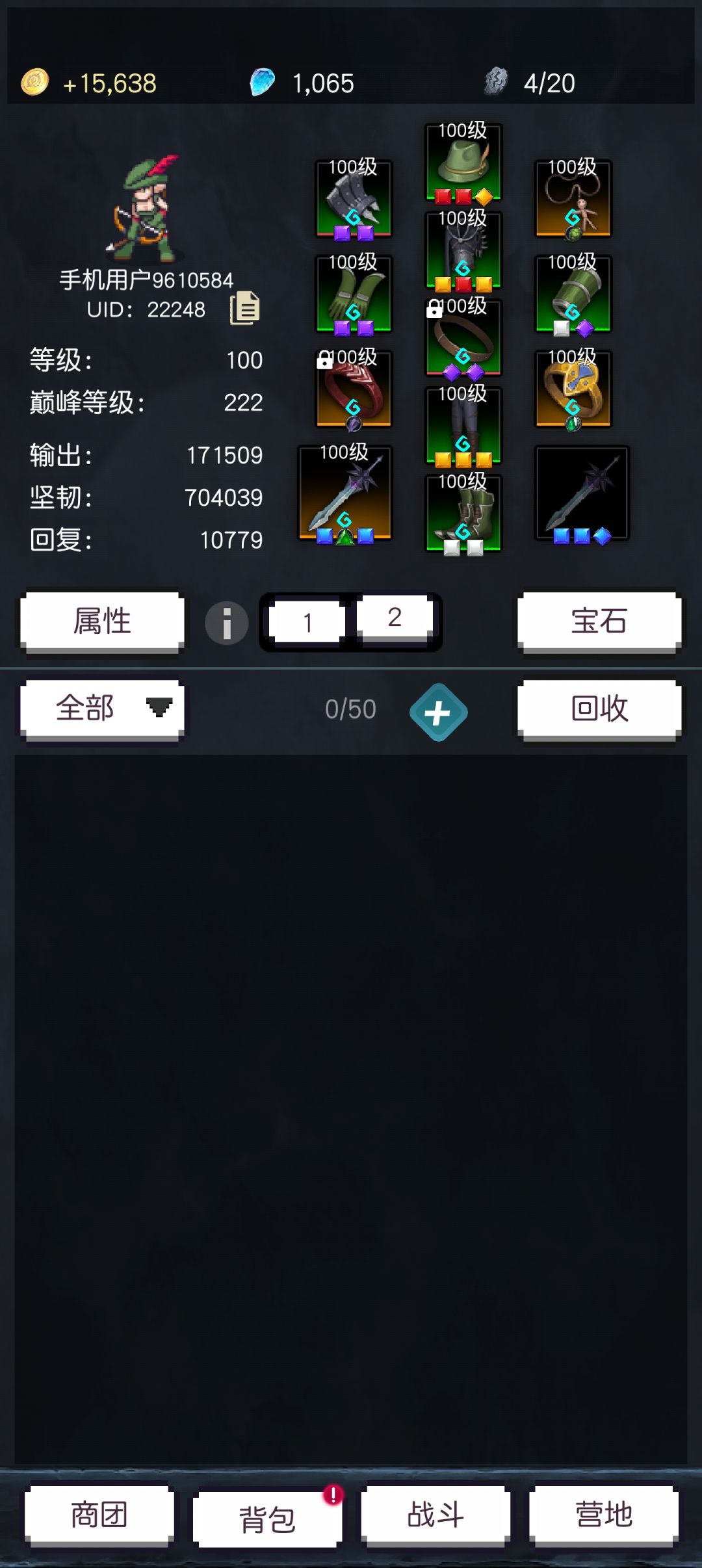The image size is (702, 1568).
Task: Open the 宝石 gems button
Action: 599,621
